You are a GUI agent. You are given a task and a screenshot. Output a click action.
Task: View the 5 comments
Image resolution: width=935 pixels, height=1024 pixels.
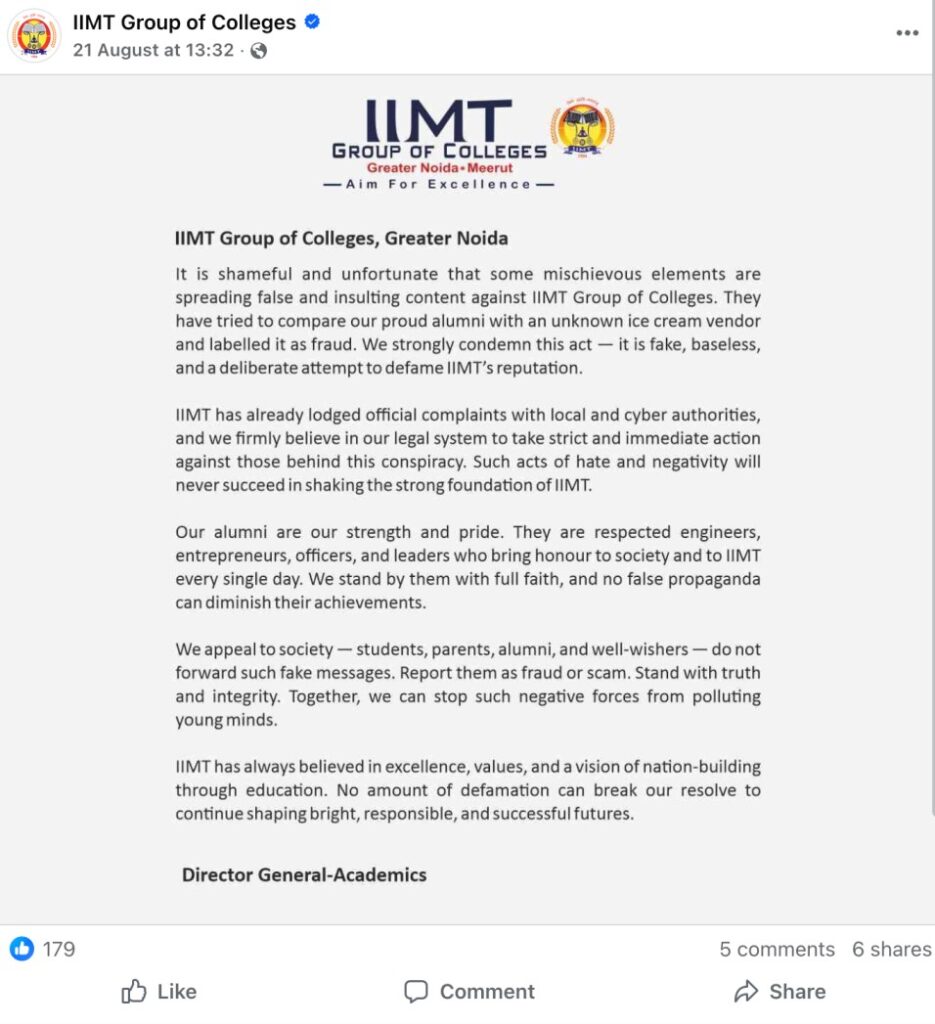(x=776, y=949)
